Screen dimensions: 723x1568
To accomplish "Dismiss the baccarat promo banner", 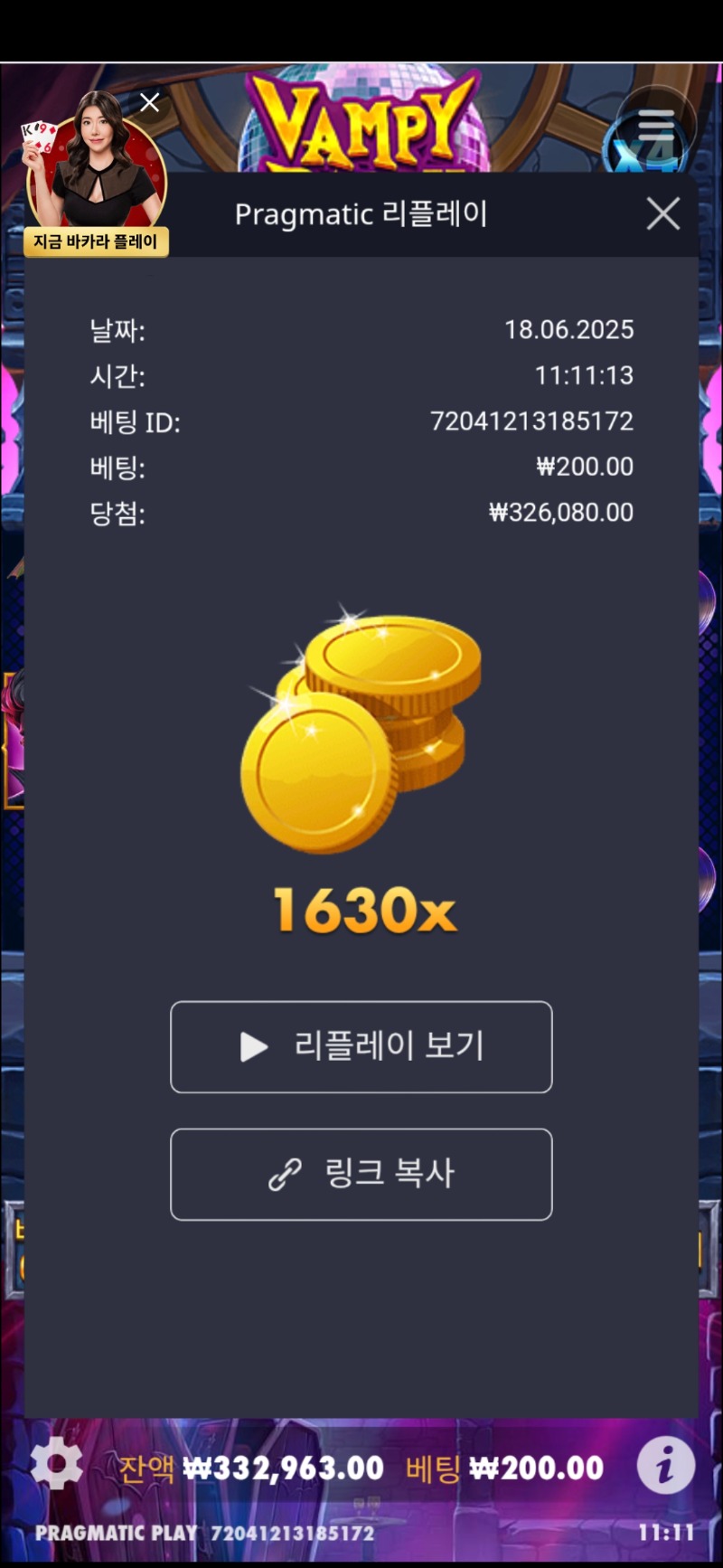I will [150, 103].
